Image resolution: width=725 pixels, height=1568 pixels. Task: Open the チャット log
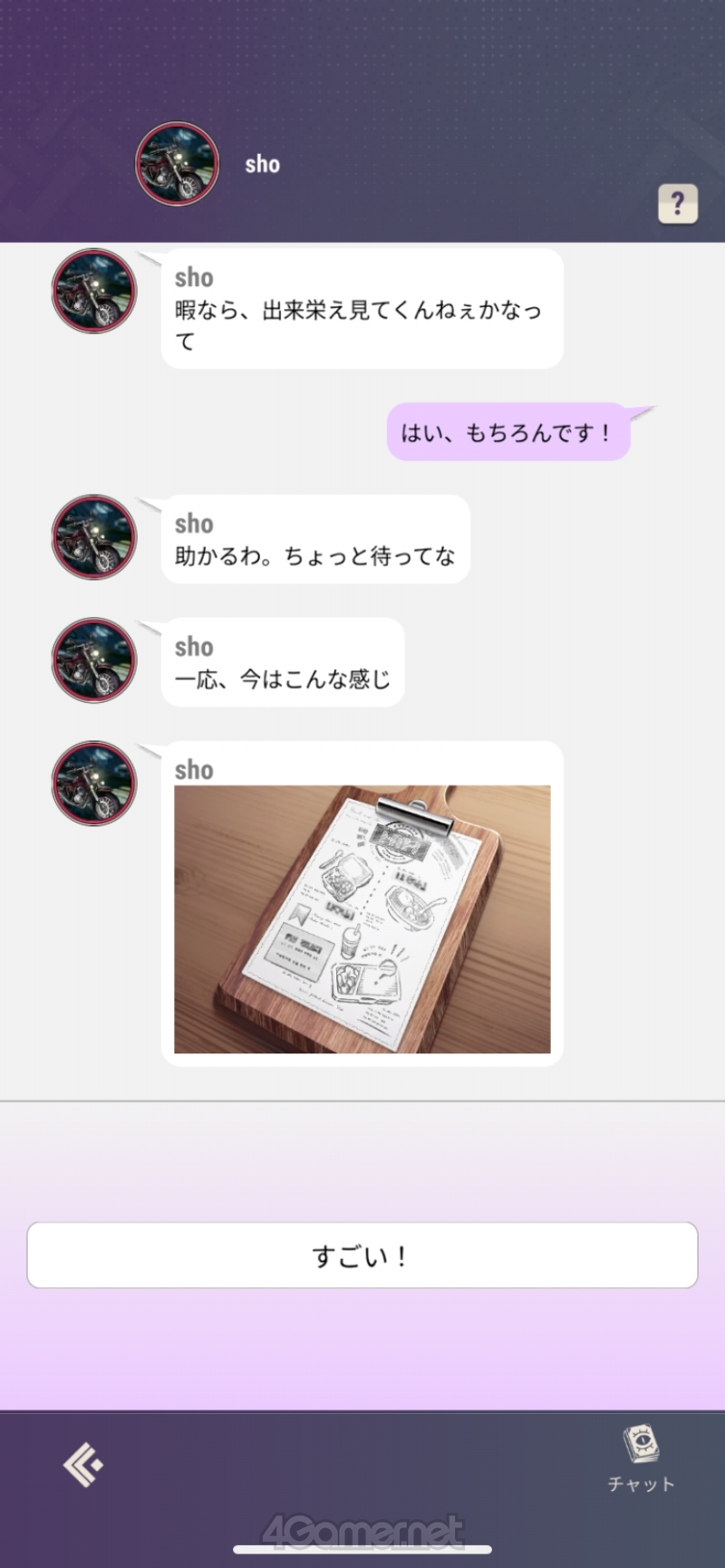tap(641, 1459)
